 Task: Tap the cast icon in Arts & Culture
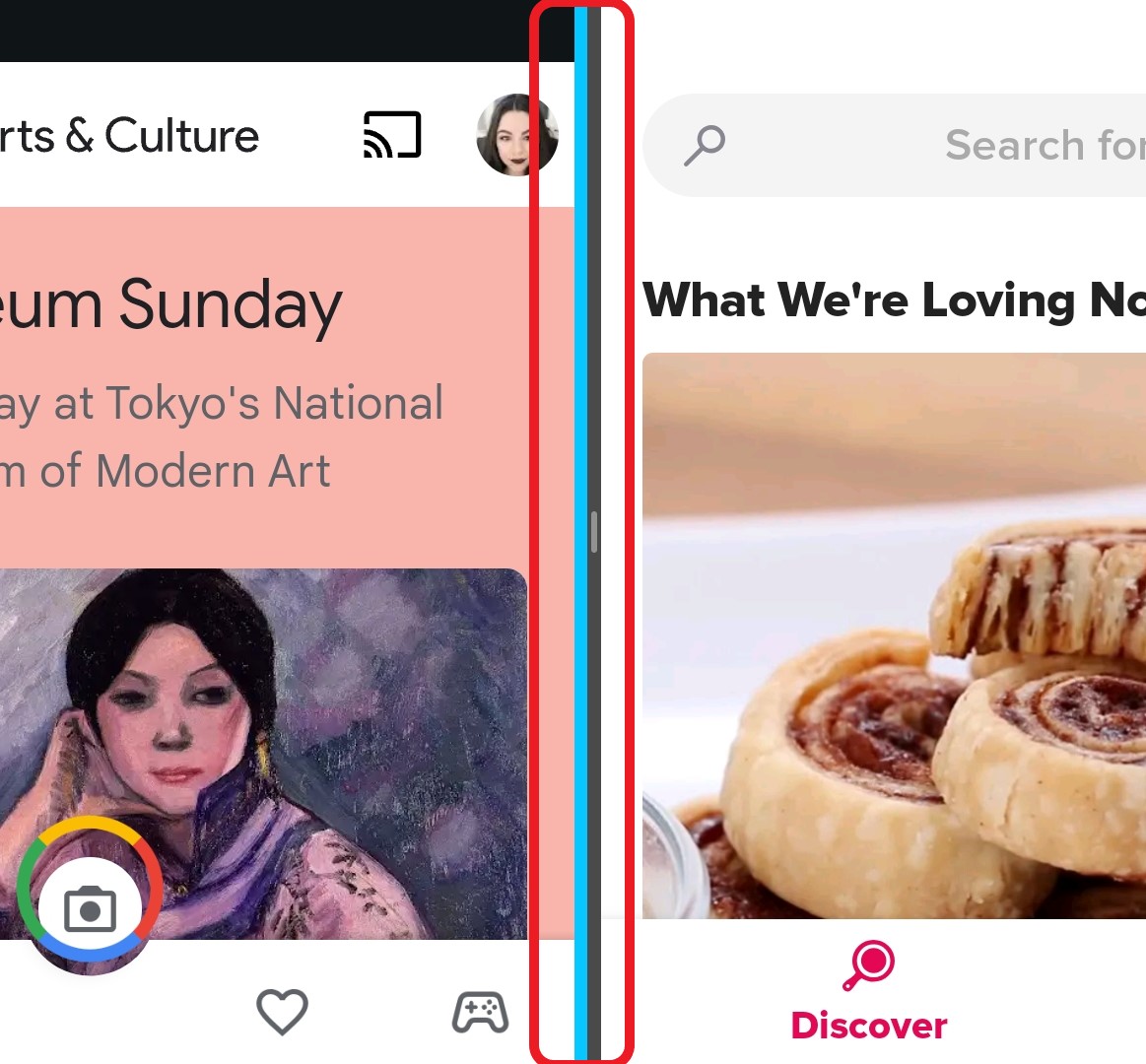point(392,135)
